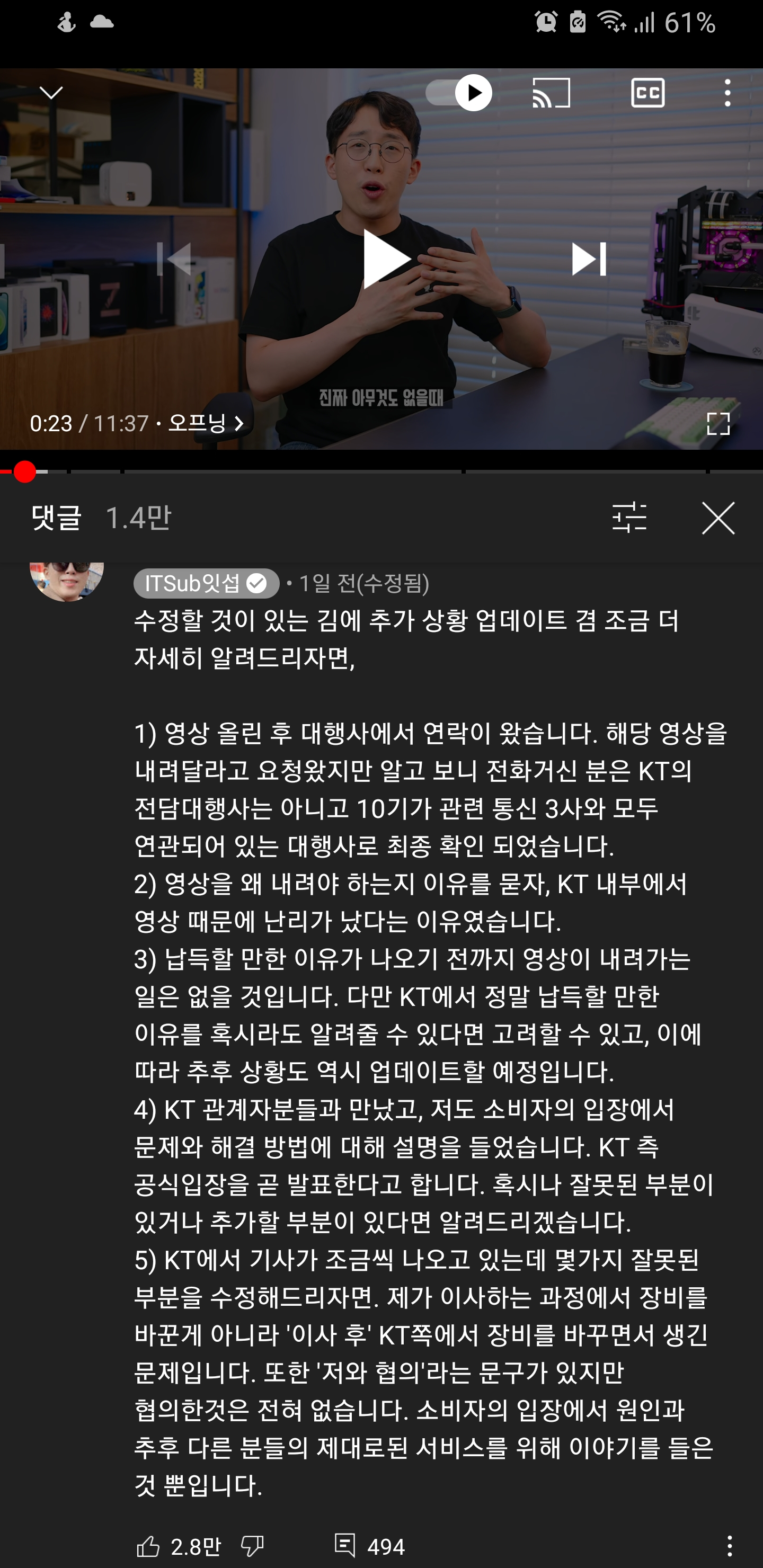Minimize the video player
This screenshot has width=763, height=1568.
(x=51, y=93)
